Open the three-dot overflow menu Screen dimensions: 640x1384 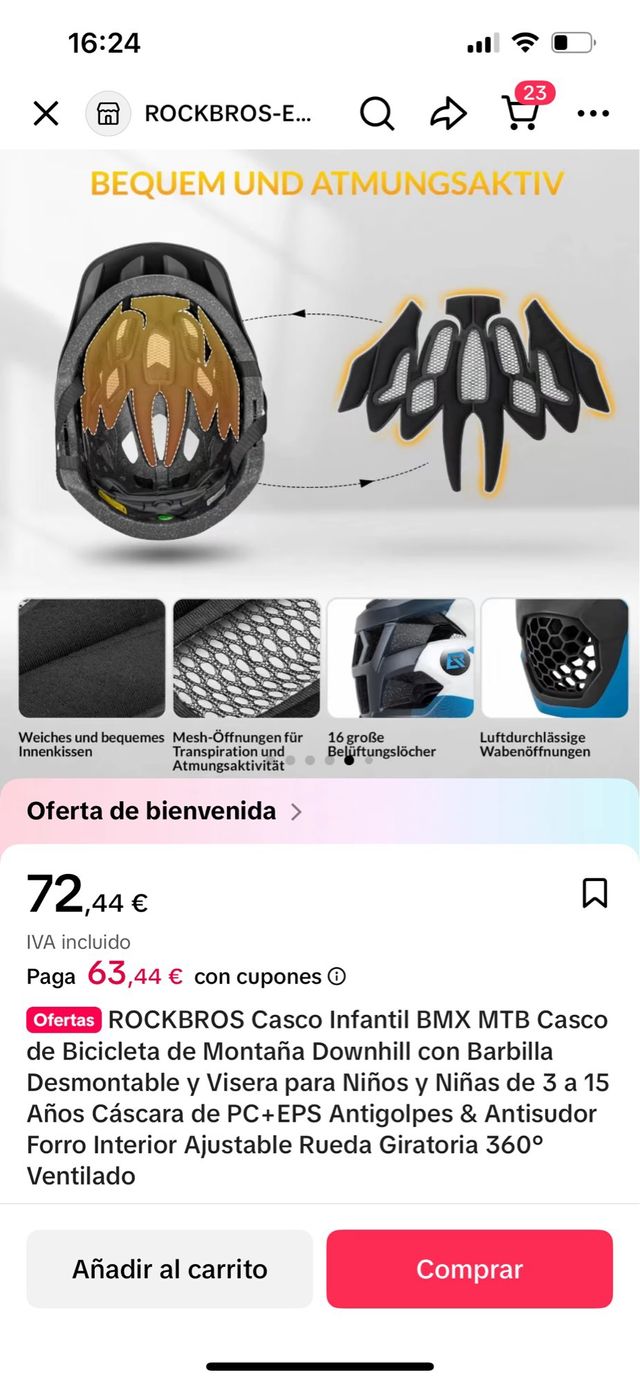593,114
